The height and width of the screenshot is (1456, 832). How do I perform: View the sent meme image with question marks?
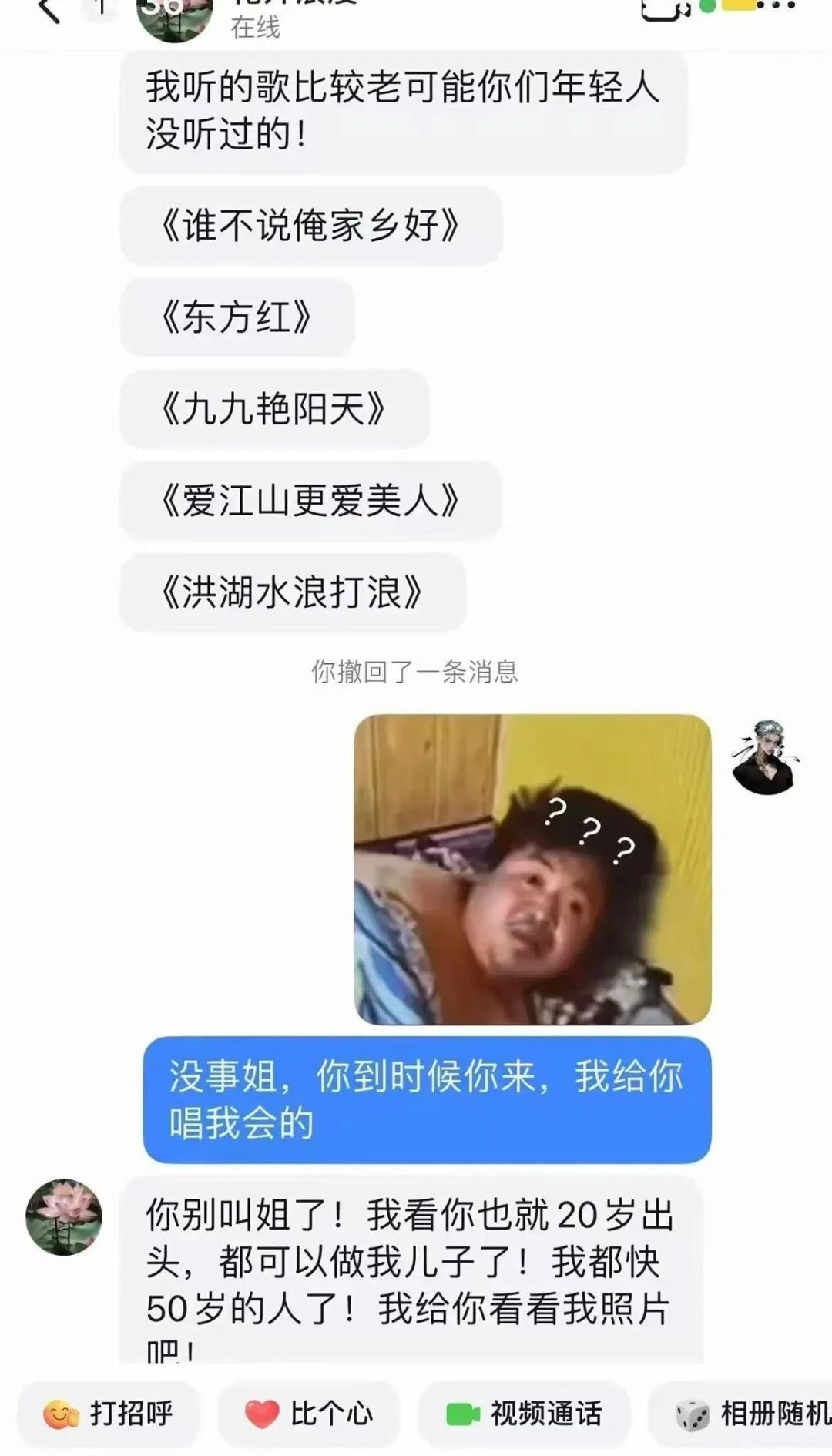point(532,870)
